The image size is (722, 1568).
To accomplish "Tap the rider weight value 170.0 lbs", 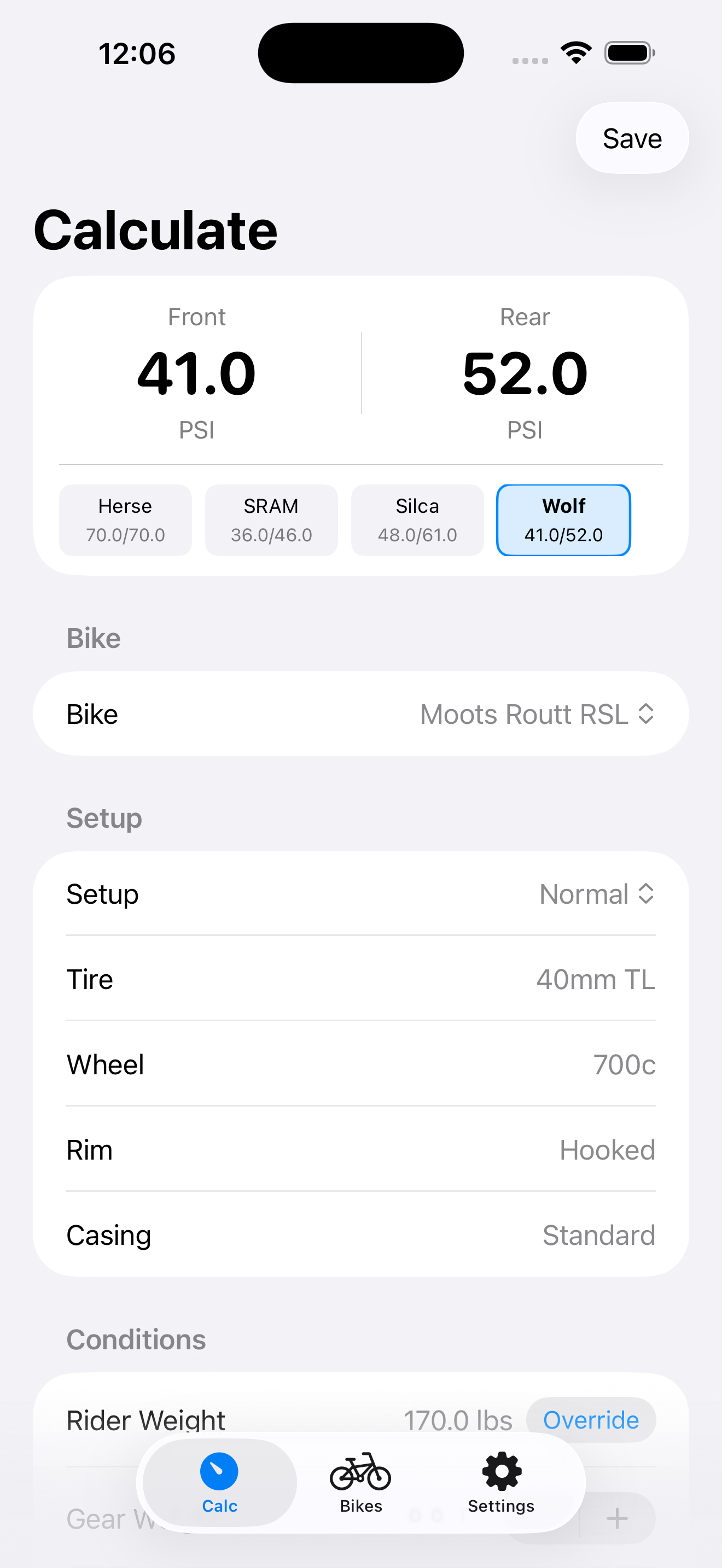I will click(x=458, y=1419).
